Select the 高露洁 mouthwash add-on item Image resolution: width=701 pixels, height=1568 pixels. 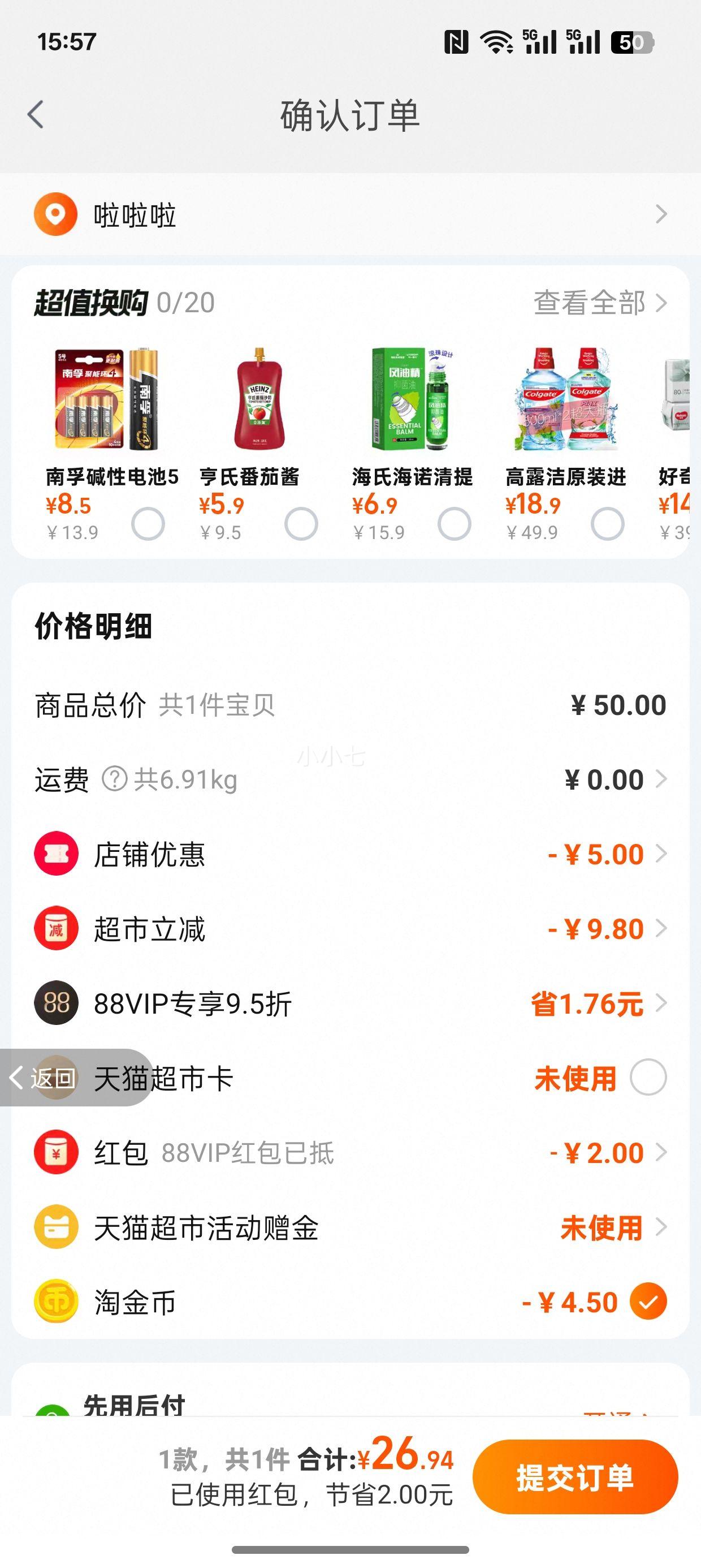[608, 523]
